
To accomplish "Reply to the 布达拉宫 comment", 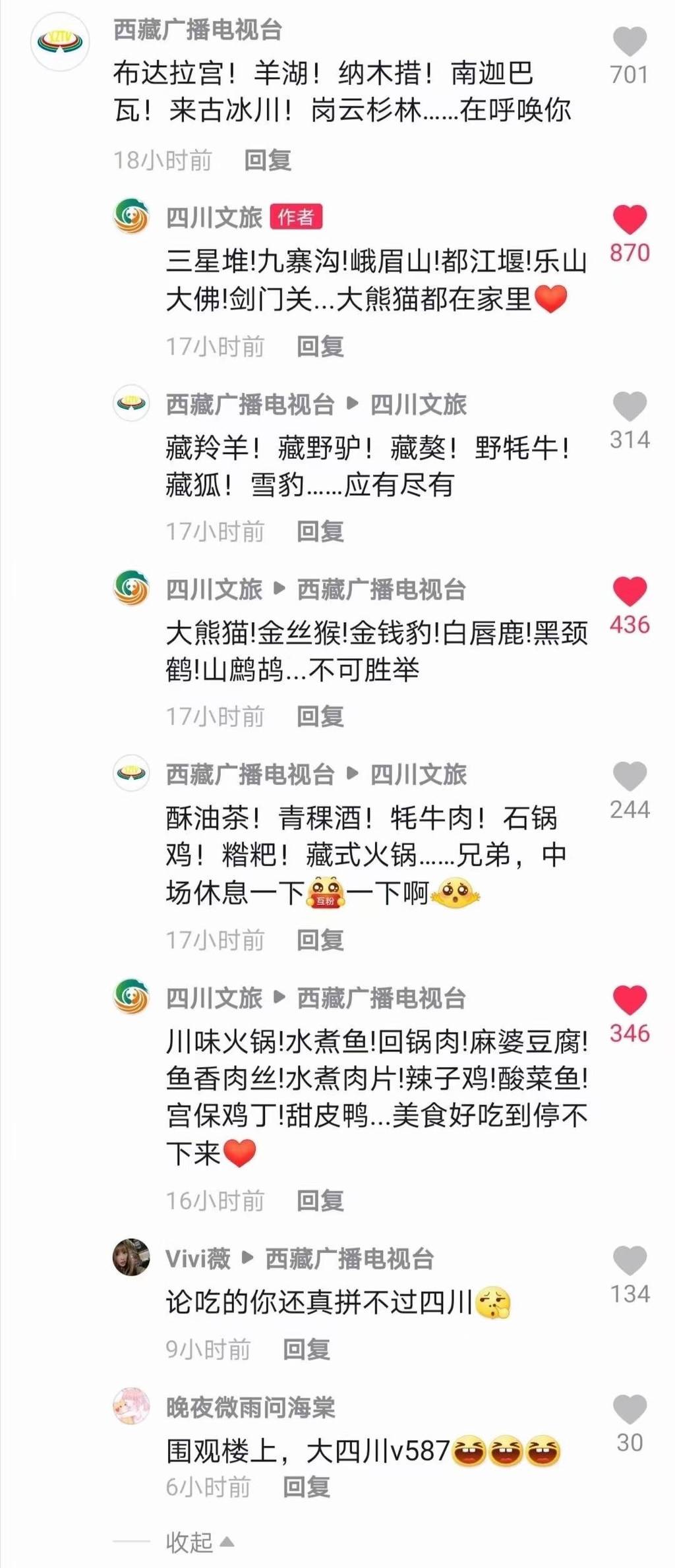I will [268, 160].
